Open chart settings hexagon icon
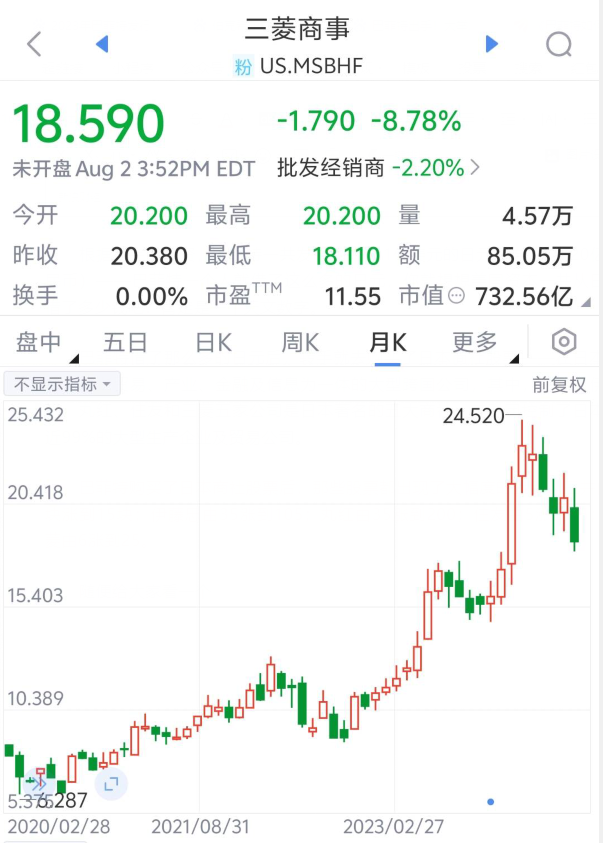The width and height of the screenshot is (603, 843). pos(564,343)
